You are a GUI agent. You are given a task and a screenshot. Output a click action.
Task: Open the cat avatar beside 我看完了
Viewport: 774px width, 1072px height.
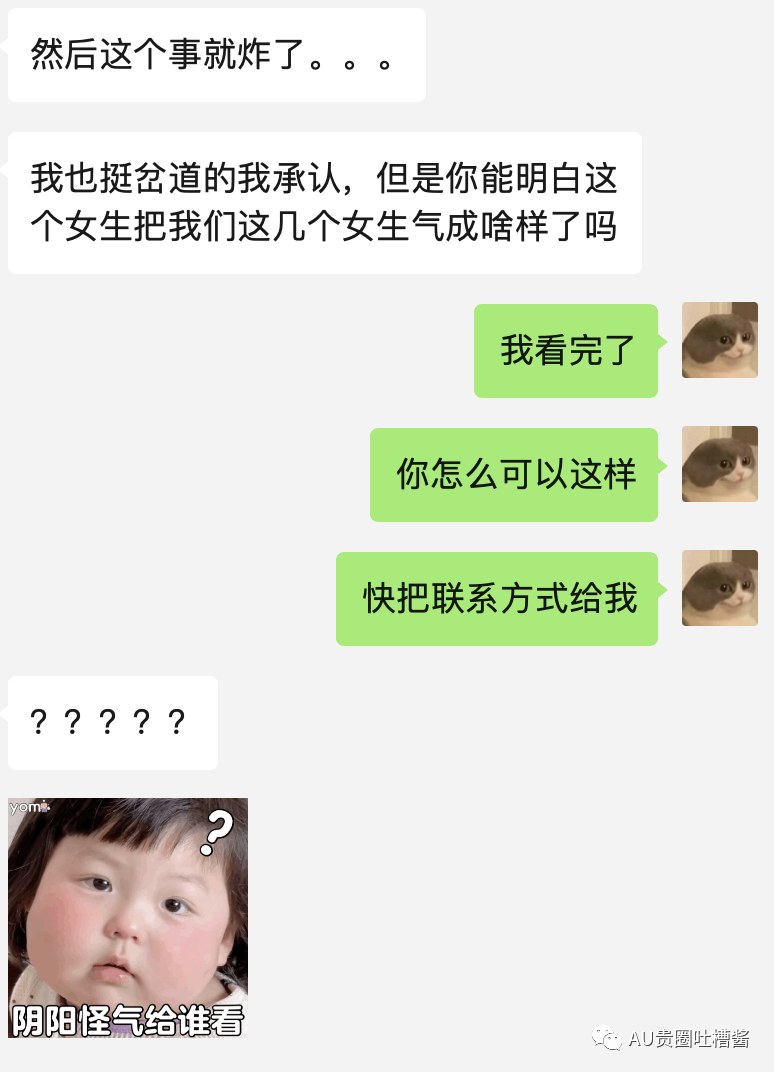coord(719,340)
